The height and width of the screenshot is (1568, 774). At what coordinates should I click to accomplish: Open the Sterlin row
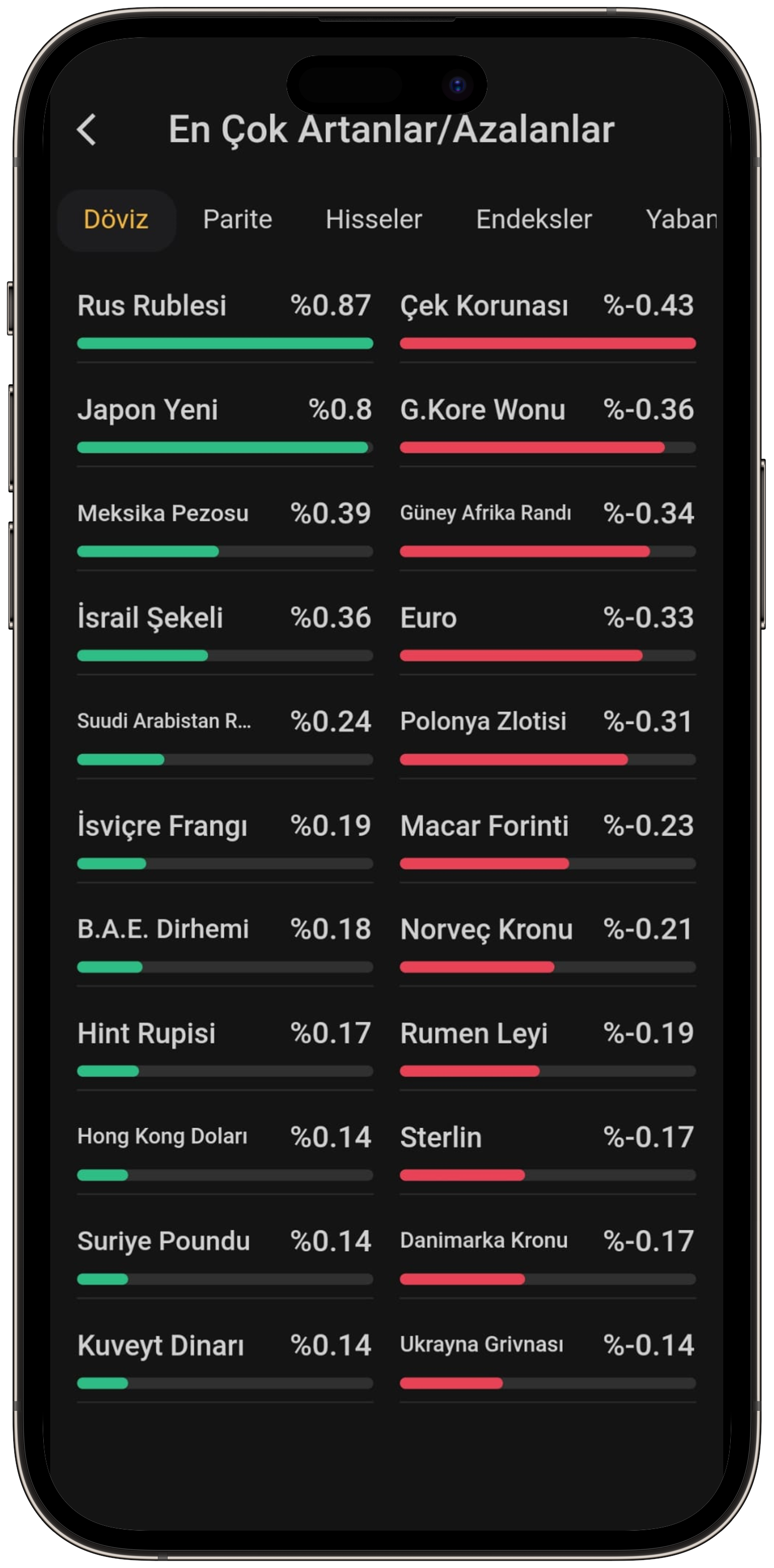(547, 1151)
